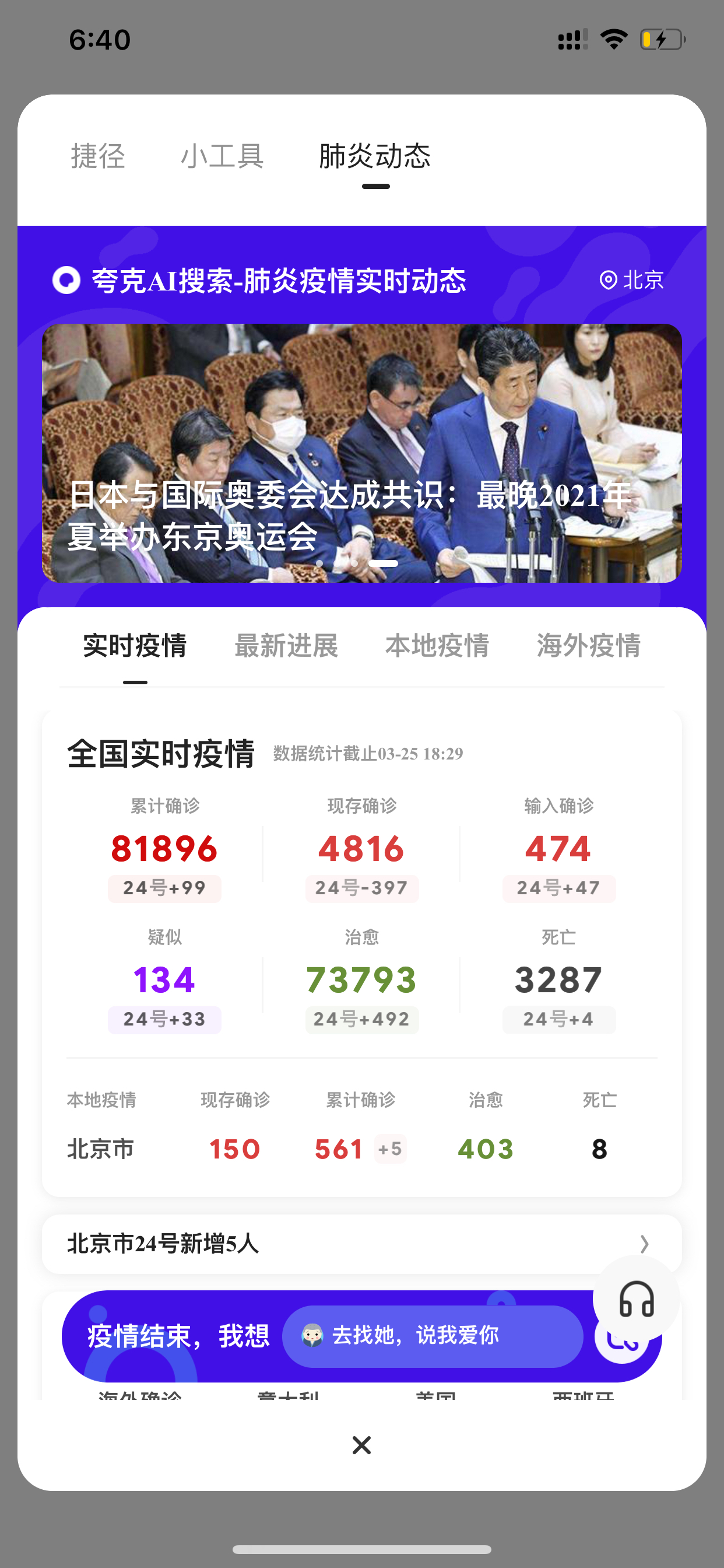724x1568 pixels.
Task: Tap the headphone customer service button
Action: [636, 1298]
